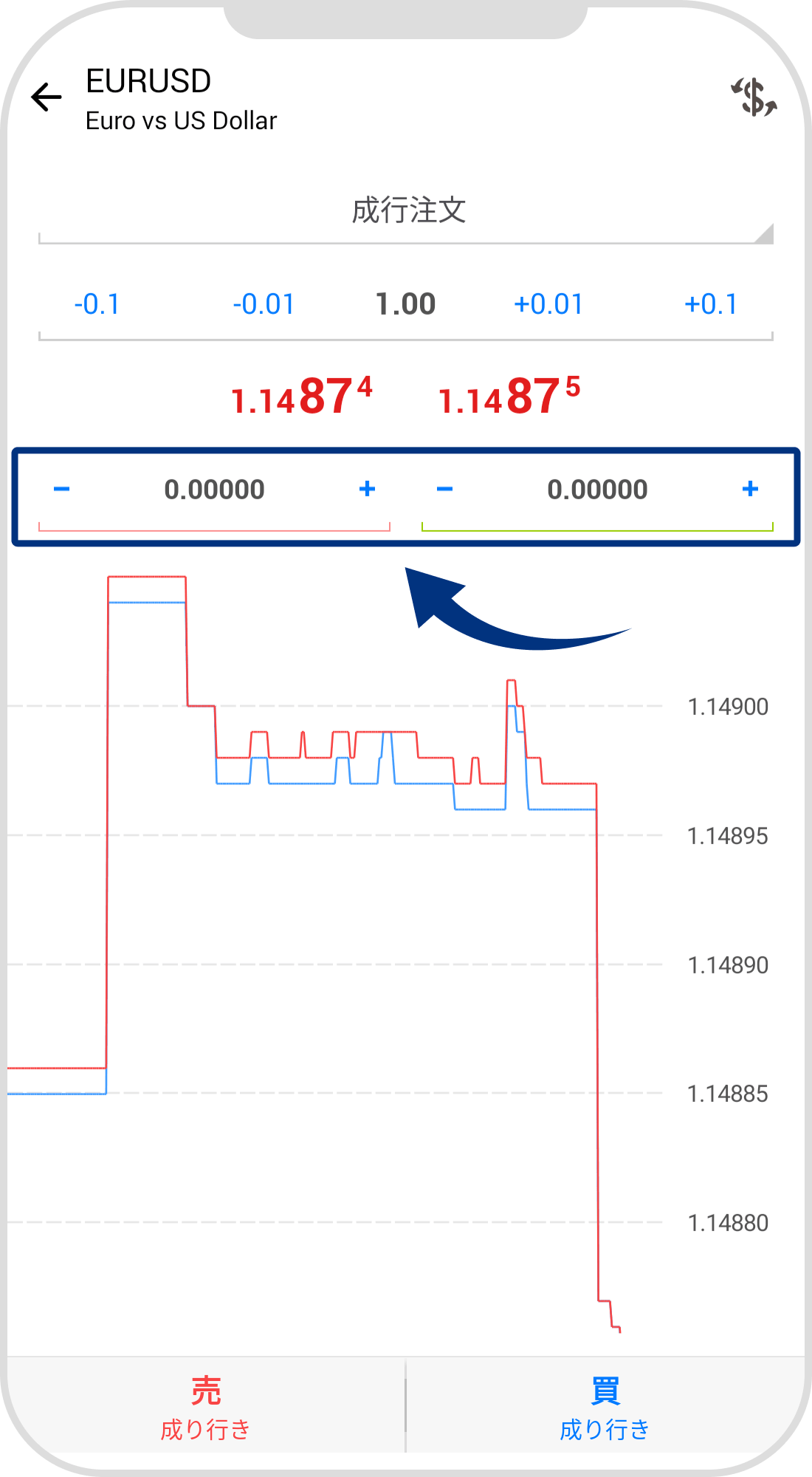
Task: Decrease volume by 0.01
Action: tap(264, 304)
